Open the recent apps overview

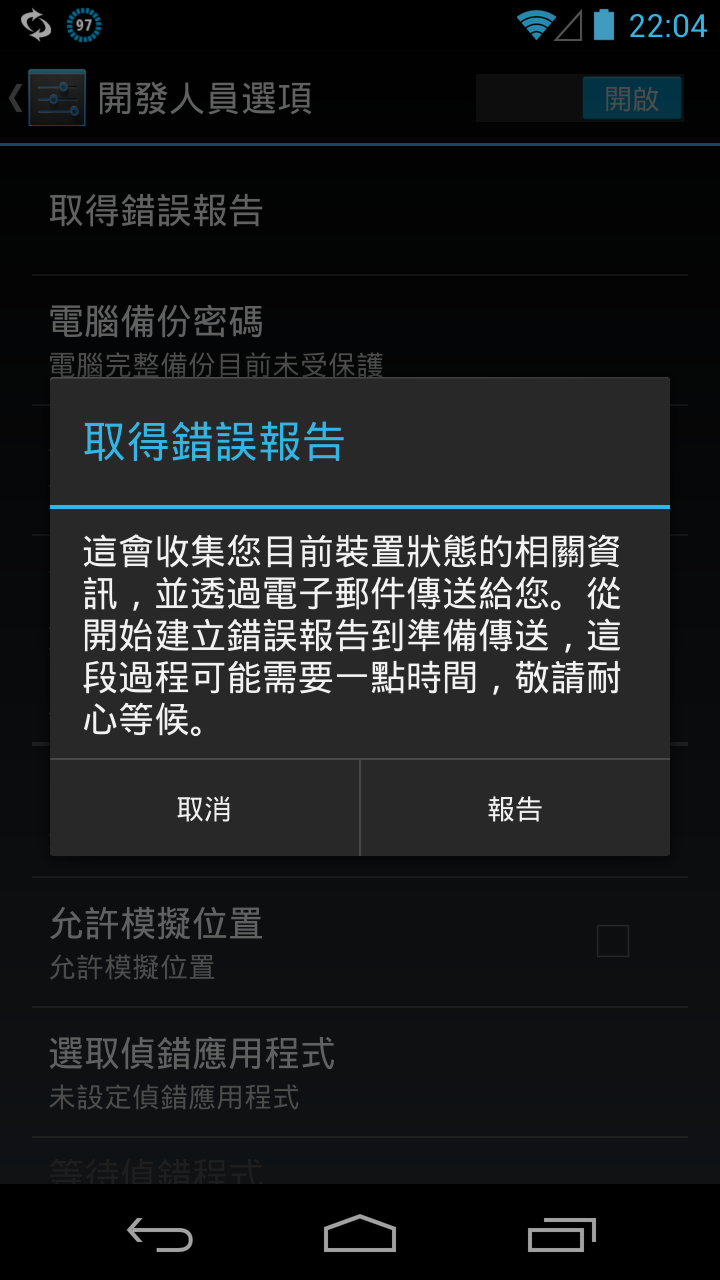point(561,1235)
